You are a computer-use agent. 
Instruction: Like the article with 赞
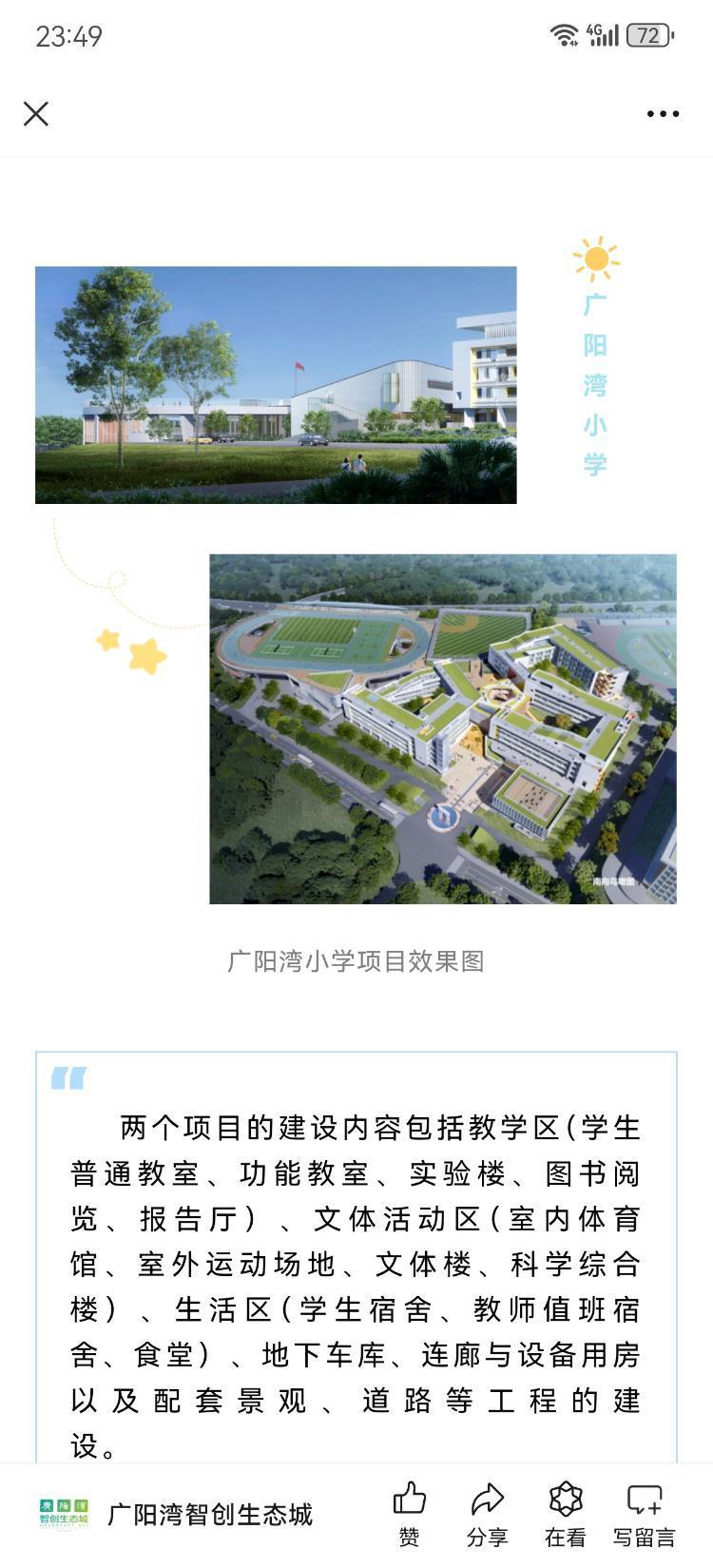409,1514
